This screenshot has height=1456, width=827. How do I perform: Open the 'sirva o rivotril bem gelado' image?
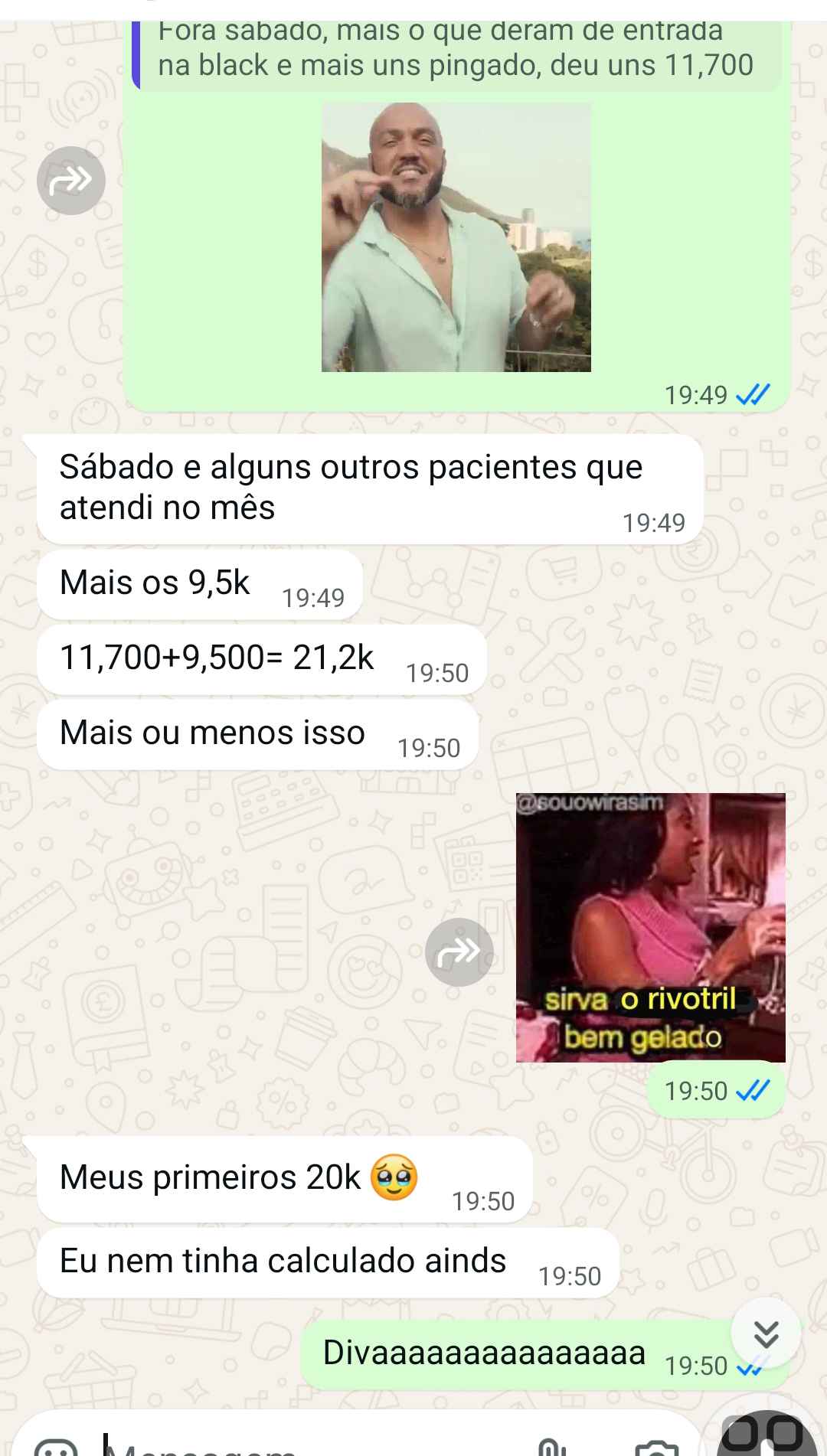tap(650, 927)
